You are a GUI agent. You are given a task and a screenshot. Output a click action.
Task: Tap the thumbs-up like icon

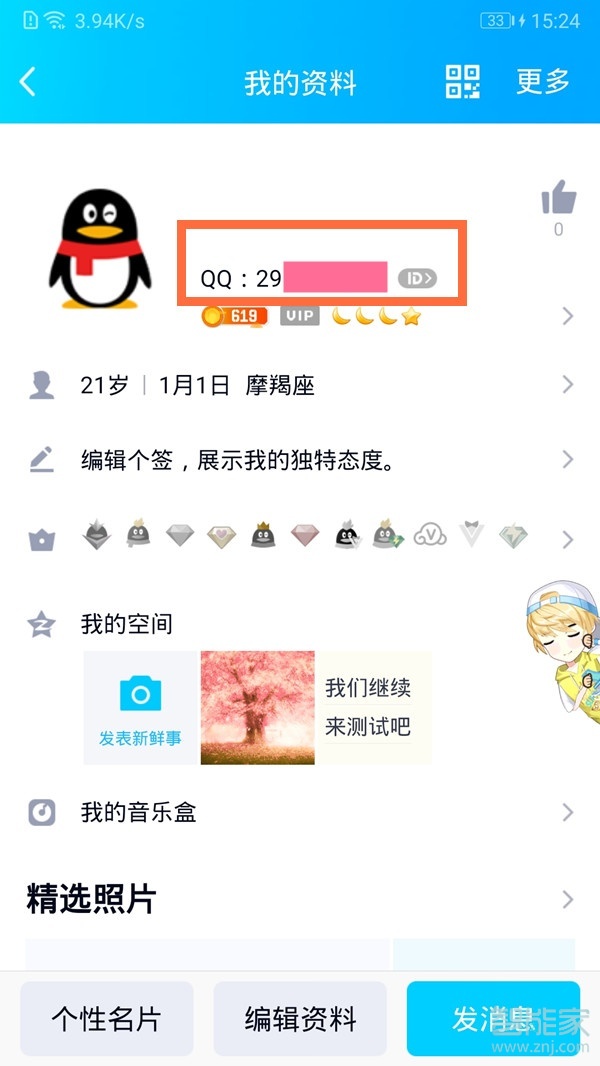(558, 198)
